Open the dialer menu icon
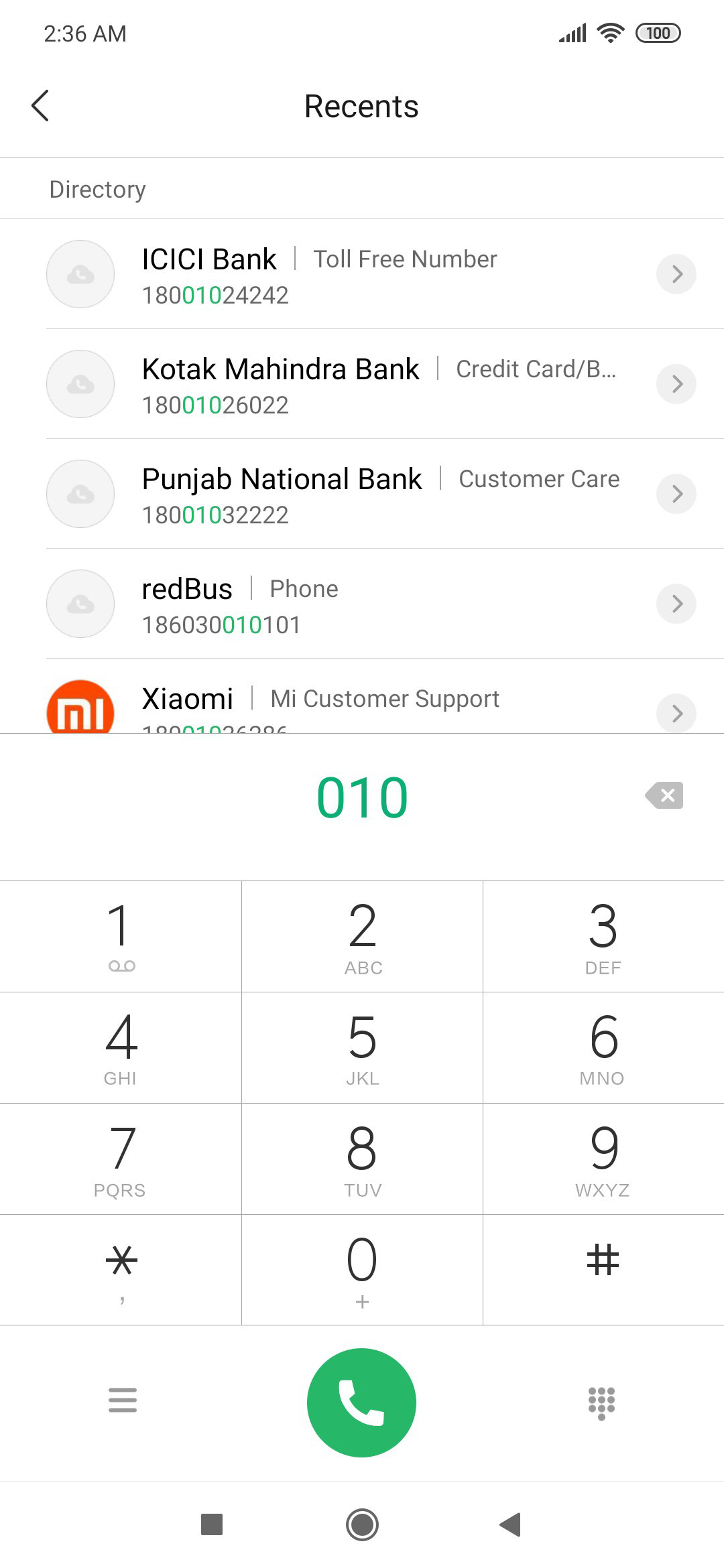Screen dimensions: 724x1568 123,1400
